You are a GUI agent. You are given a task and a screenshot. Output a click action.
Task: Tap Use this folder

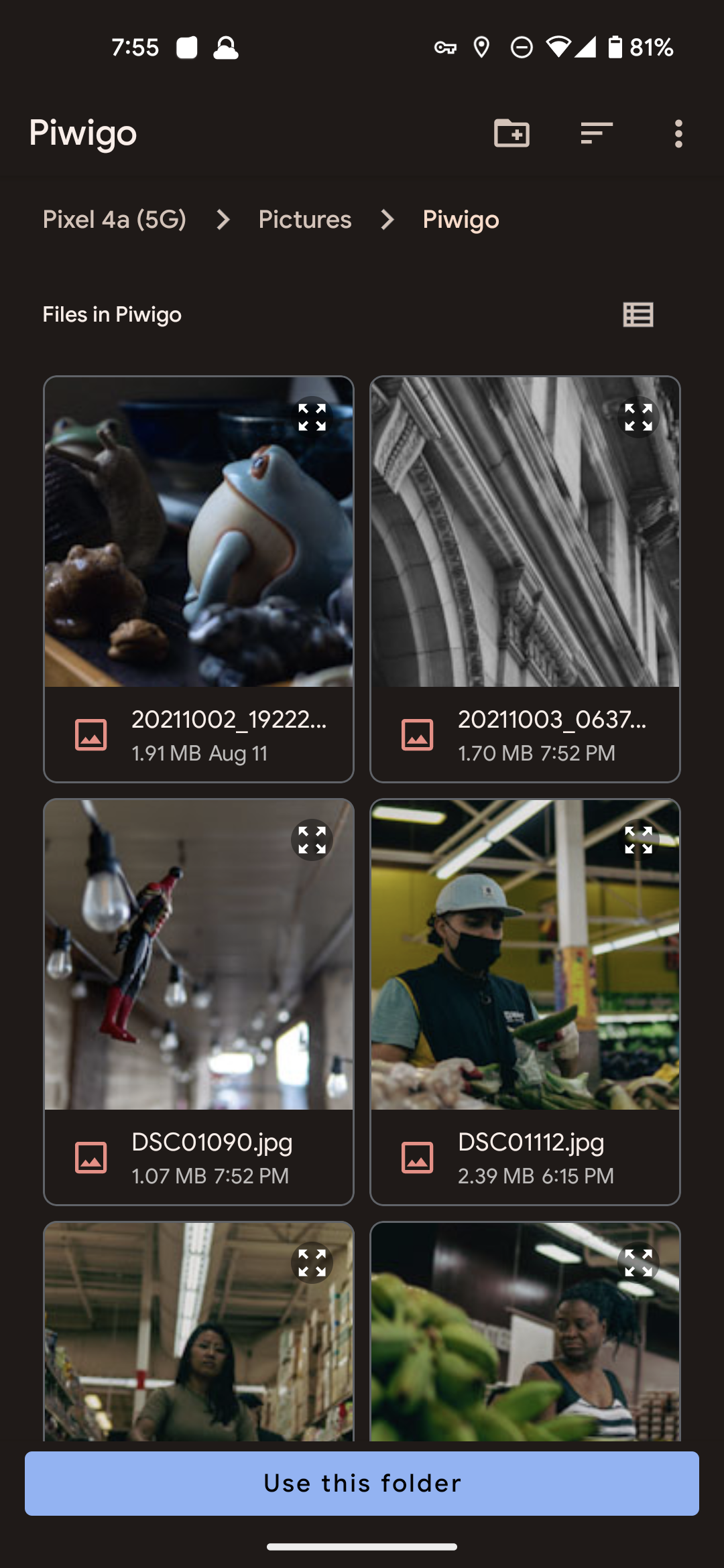click(362, 1483)
